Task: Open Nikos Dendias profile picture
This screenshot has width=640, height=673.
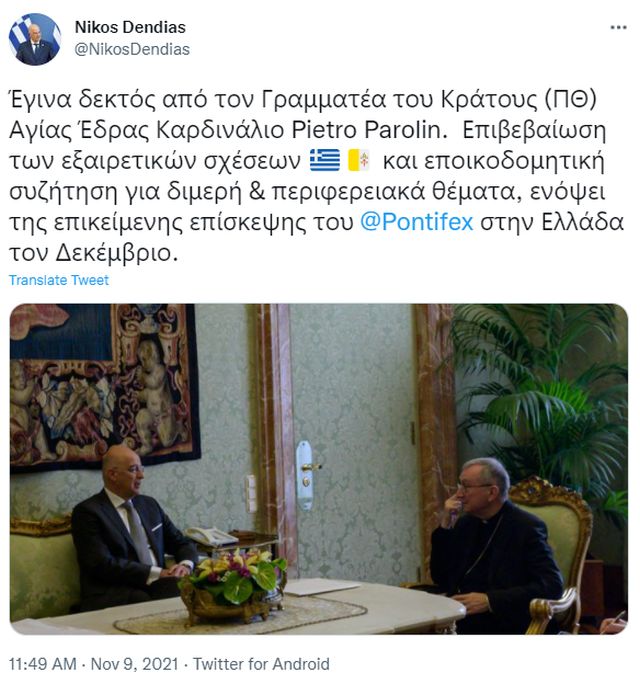Action: (x=35, y=39)
